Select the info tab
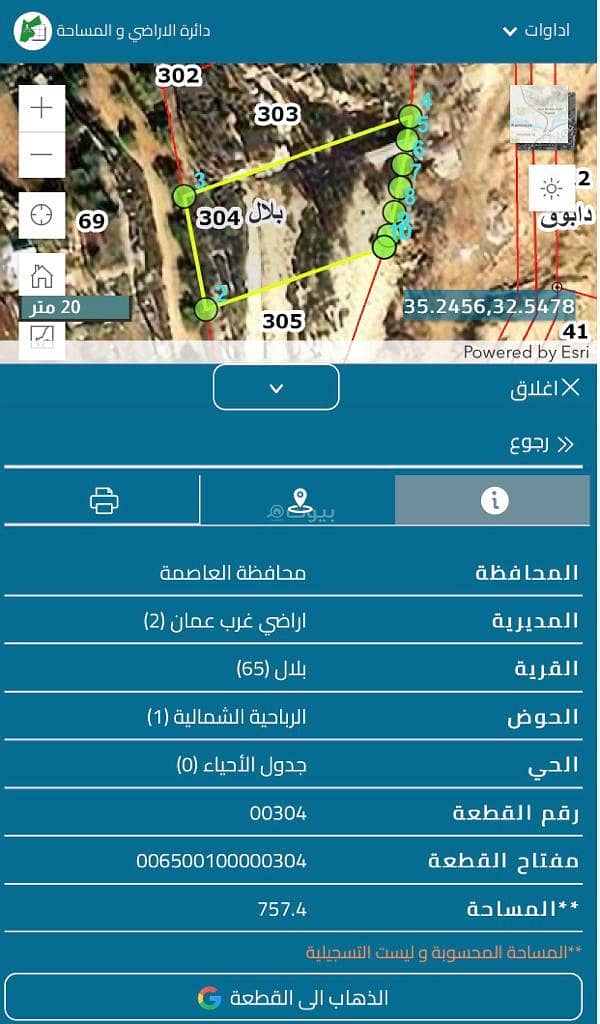Viewport: 600px width, 1024px height. pyautogui.click(x=493, y=500)
